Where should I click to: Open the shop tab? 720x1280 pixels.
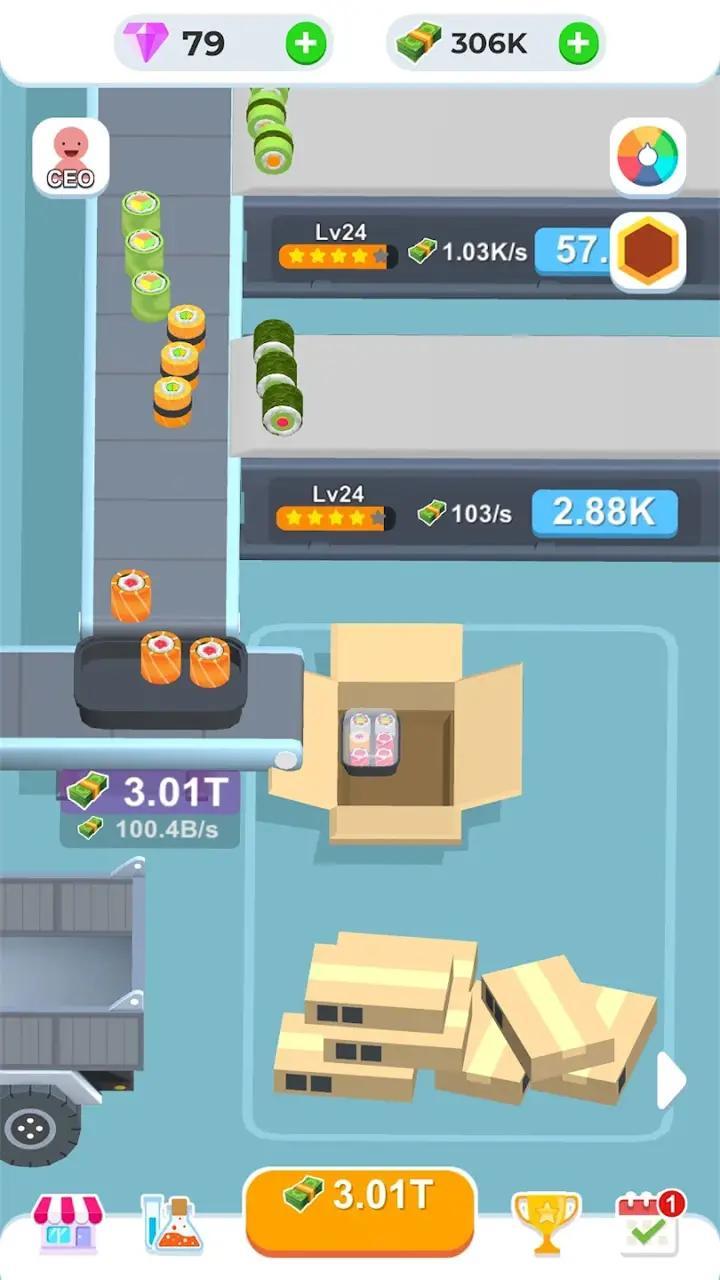coord(68,1222)
